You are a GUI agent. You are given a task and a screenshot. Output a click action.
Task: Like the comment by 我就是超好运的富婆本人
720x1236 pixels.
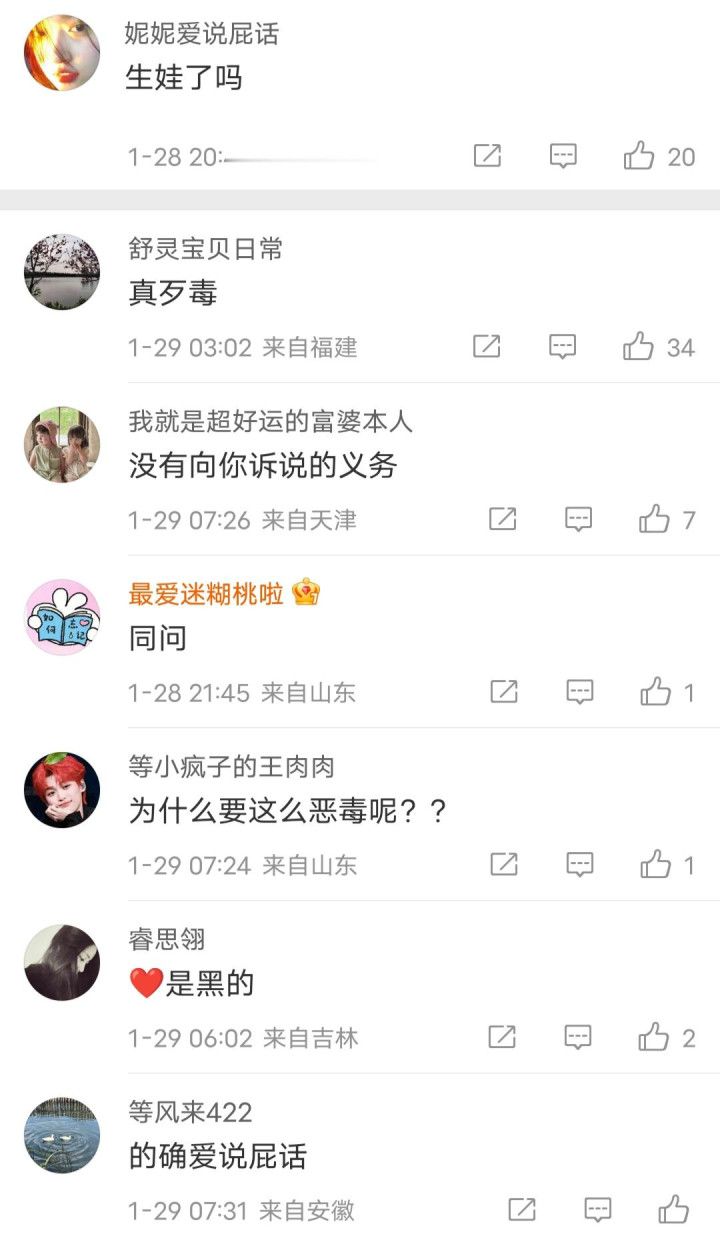[x=655, y=519]
